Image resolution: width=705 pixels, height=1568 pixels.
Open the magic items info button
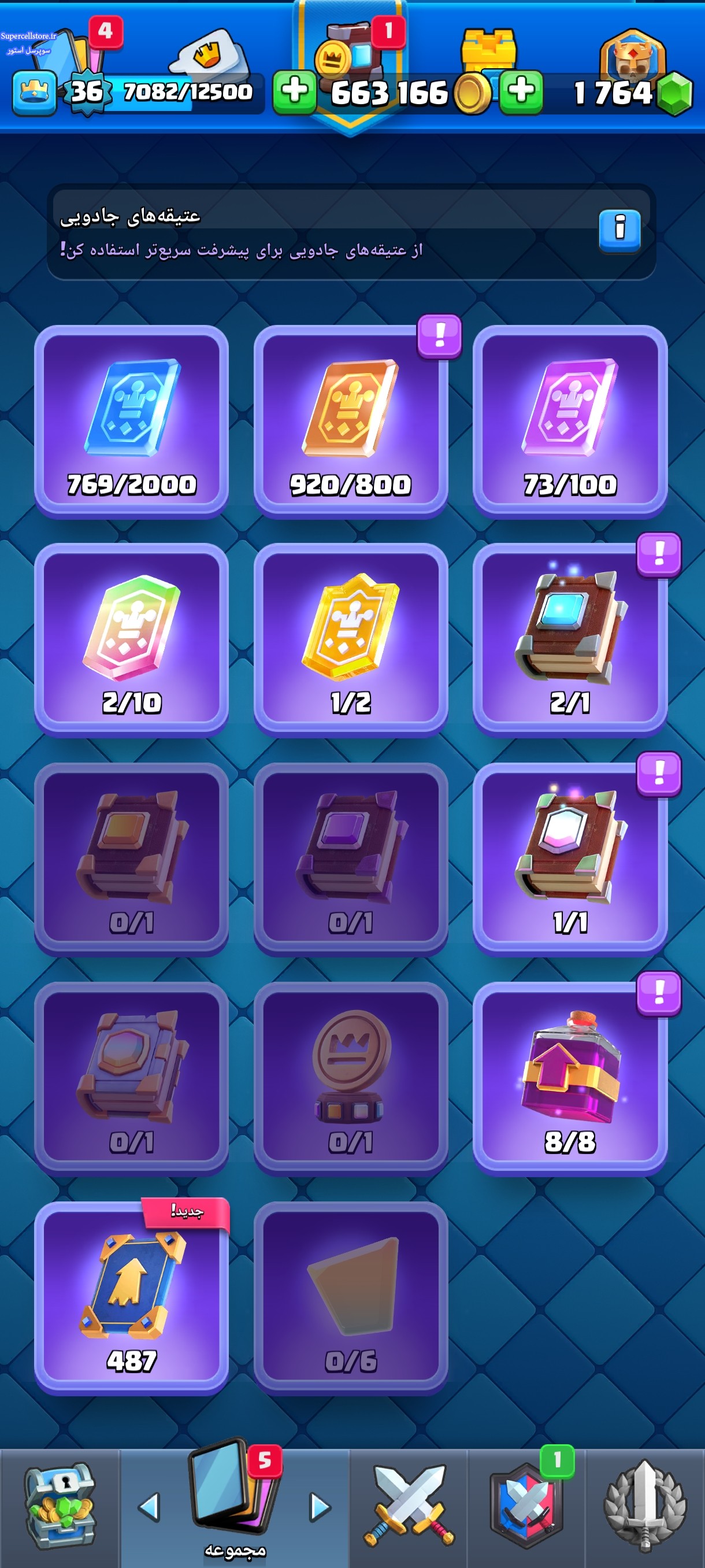pyautogui.click(x=619, y=230)
